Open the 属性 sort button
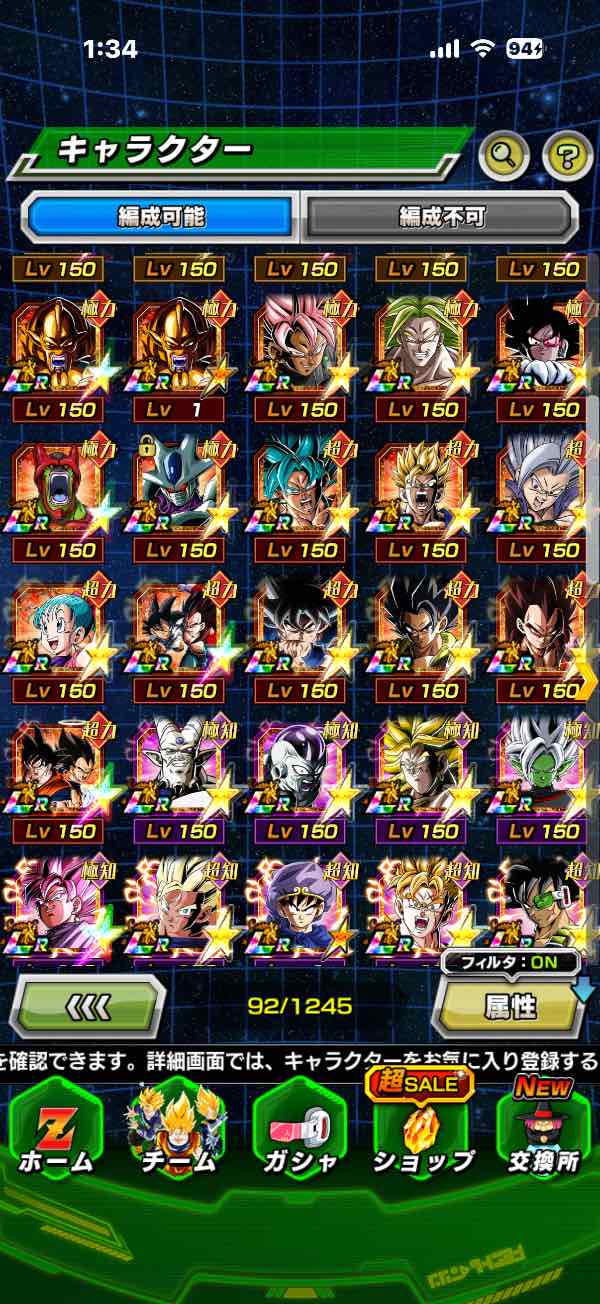The width and height of the screenshot is (600, 1304). pos(510,1006)
